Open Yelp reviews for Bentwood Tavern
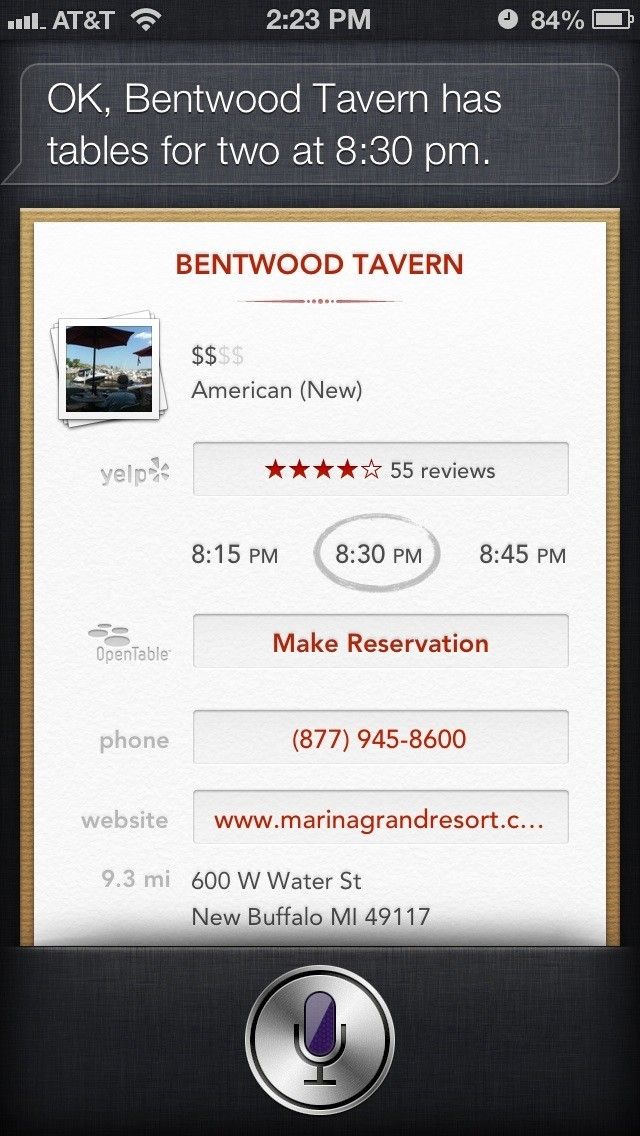The height and width of the screenshot is (1136, 640). 380,469
